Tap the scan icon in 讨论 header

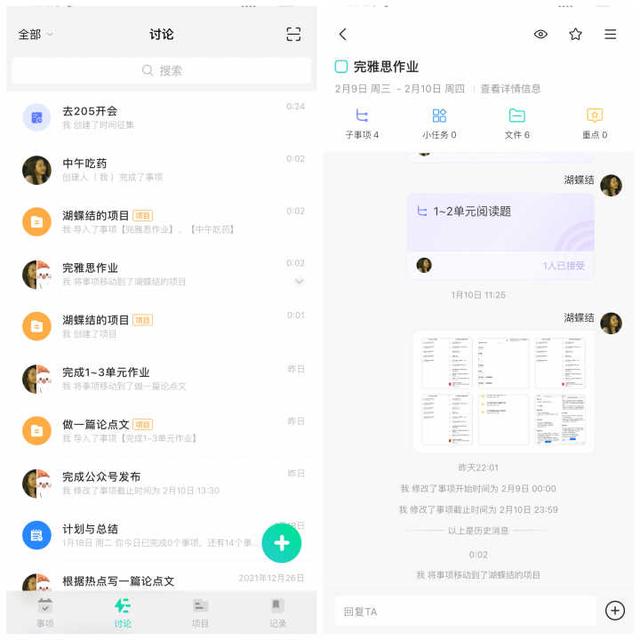[293, 34]
